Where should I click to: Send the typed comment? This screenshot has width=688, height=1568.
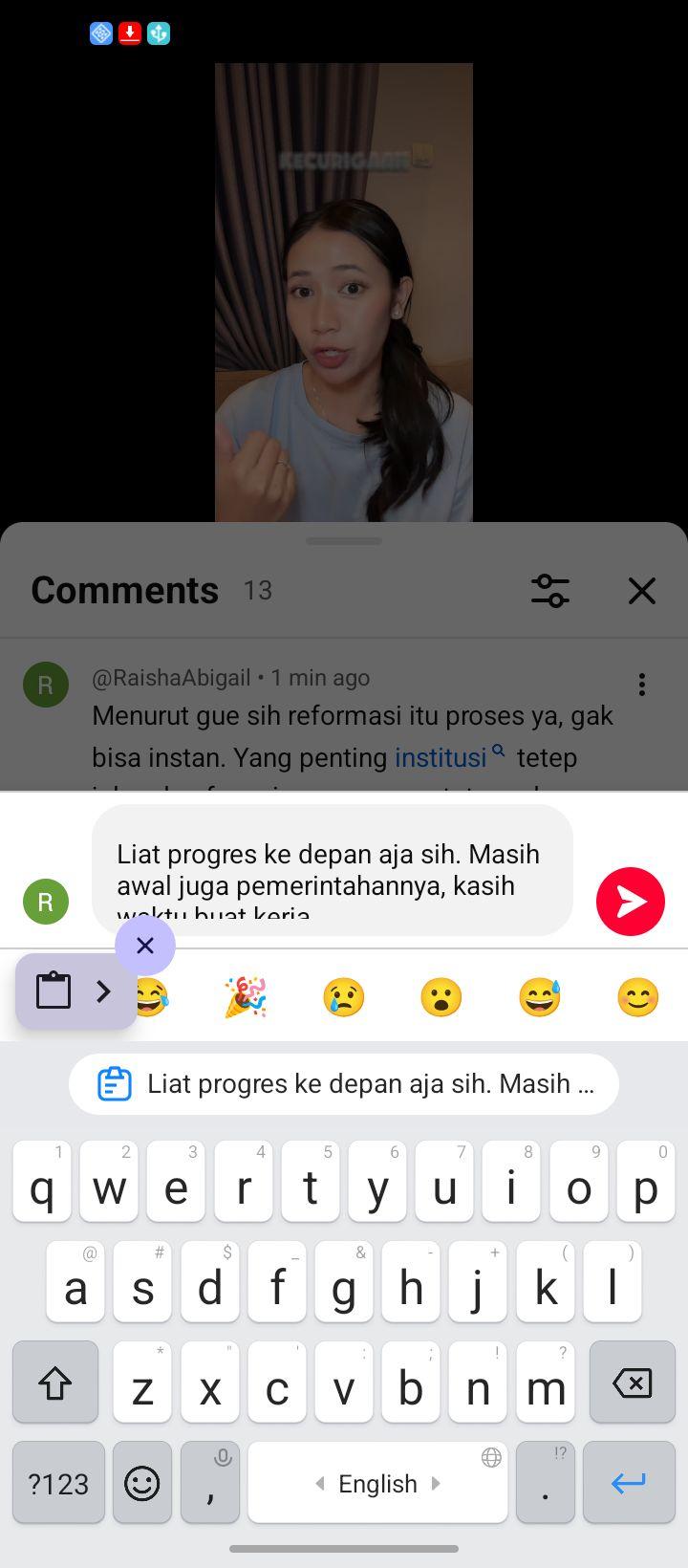[631, 902]
